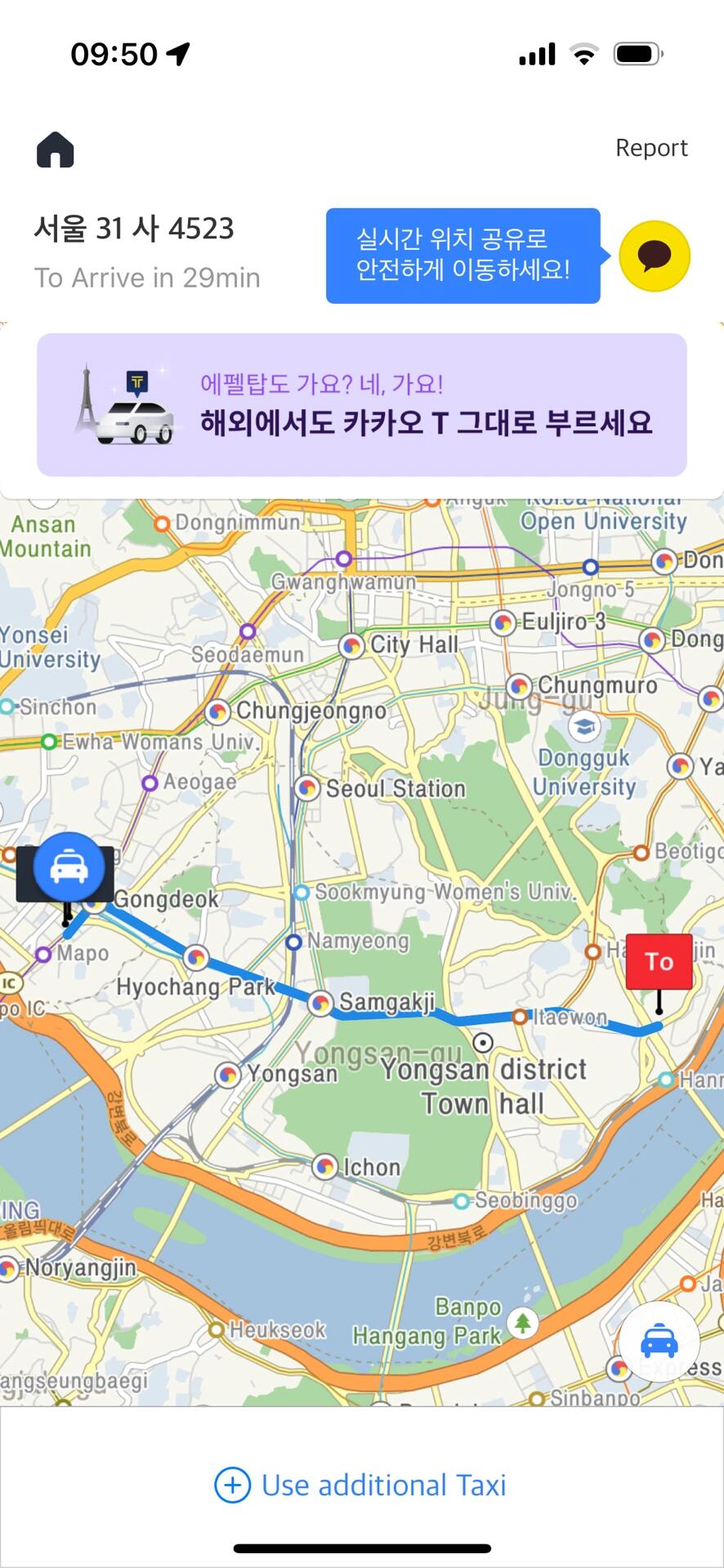Viewport: 724px width, 1568px height.
Task: Use additional Taxi
Action: click(x=360, y=1485)
